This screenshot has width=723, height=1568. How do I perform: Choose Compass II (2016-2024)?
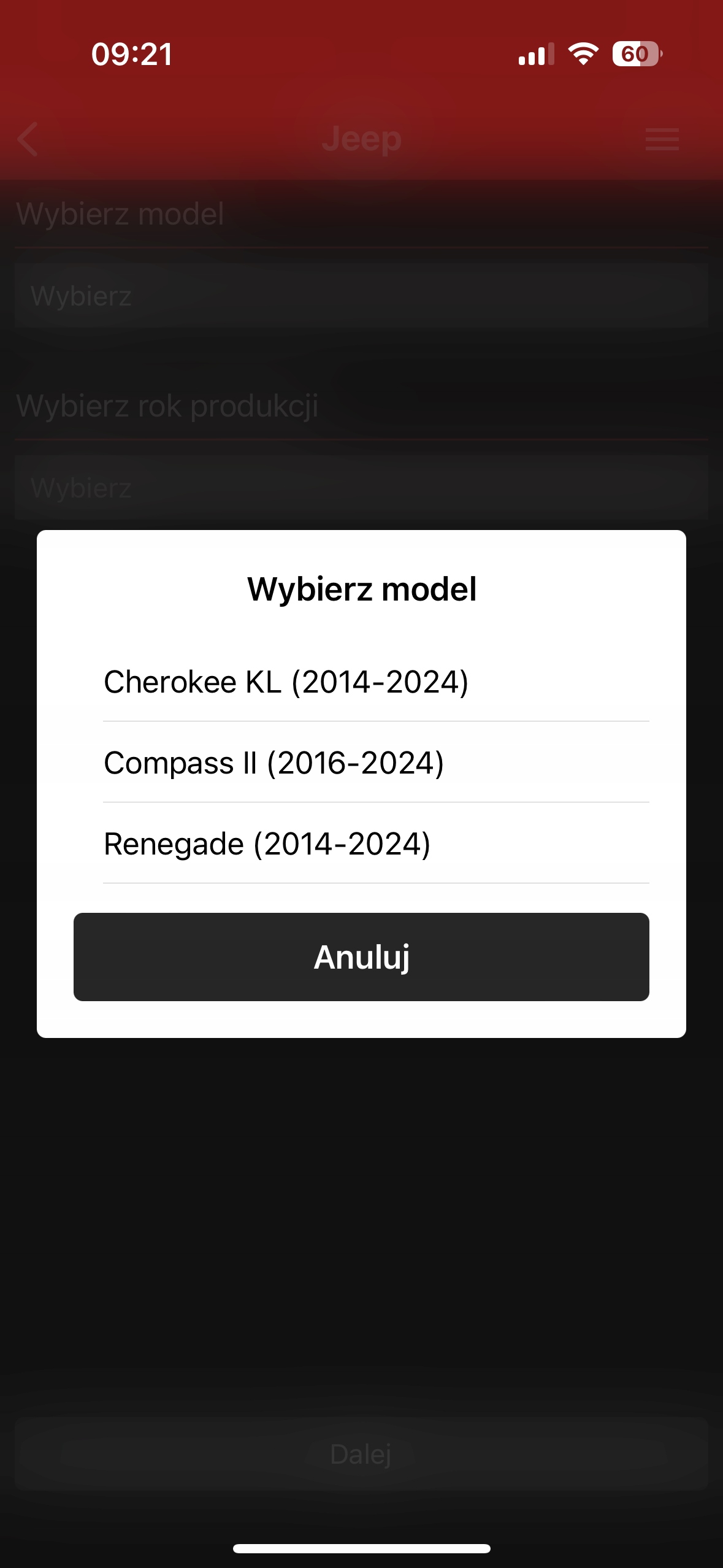coord(274,763)
